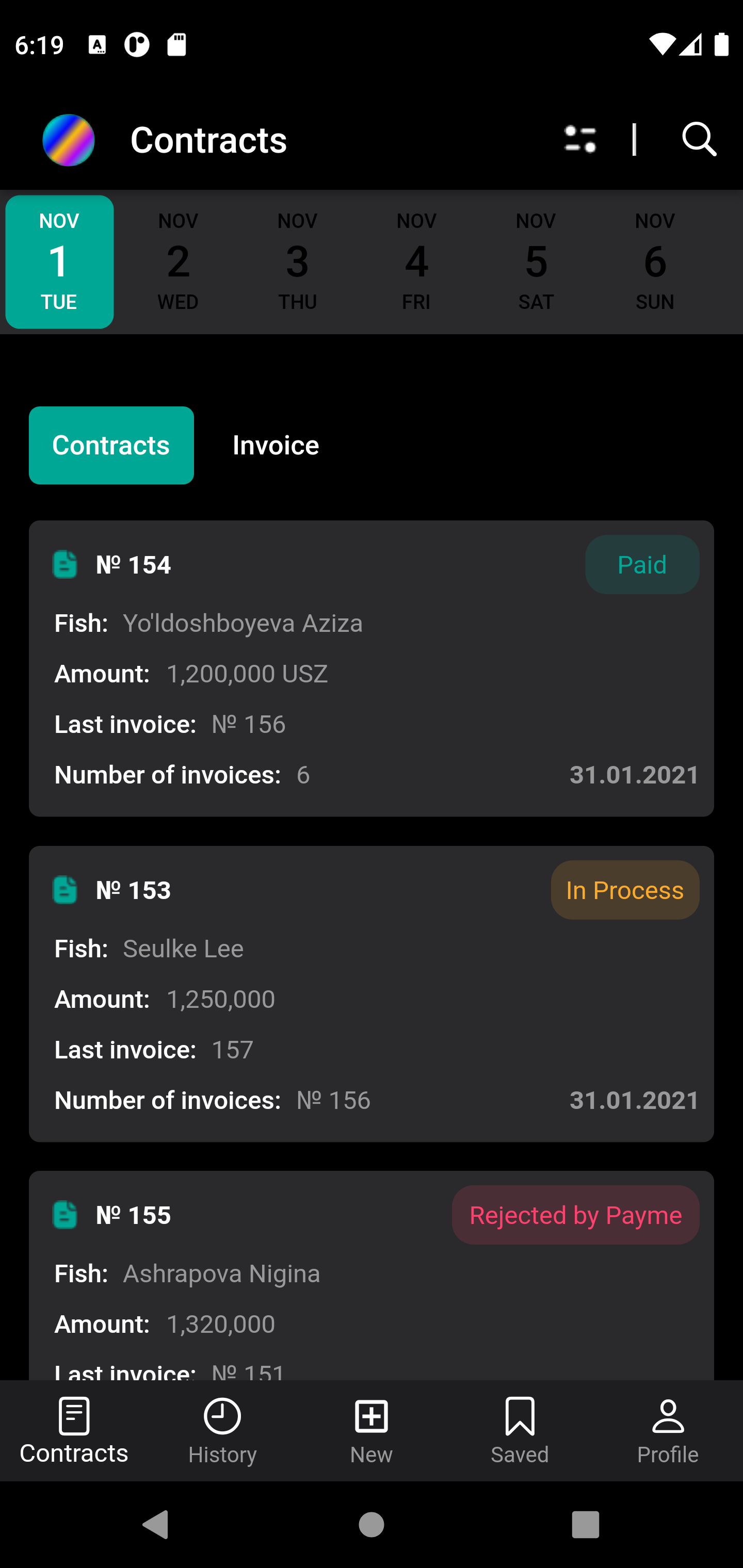This screenshot has height=1568, width=743.
Task: Choose Nov 6 Sunday date
Action: tap(655, 262)
